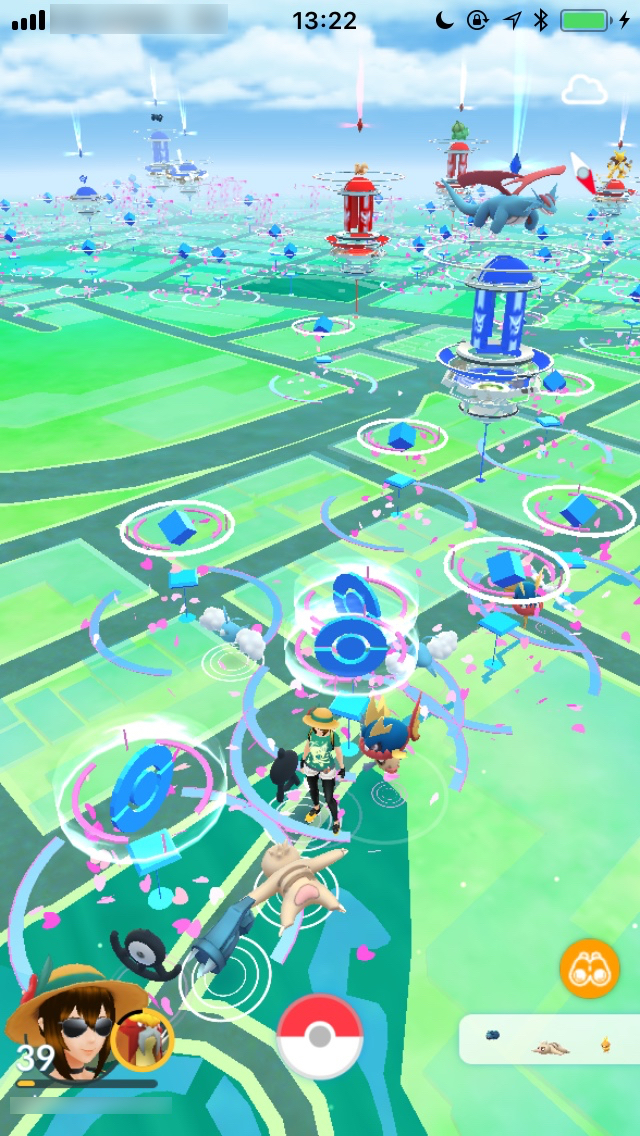Open Field Research with the binoculars button
The width and height of the screenshot is (640, 1136).
tap(589, 968)
